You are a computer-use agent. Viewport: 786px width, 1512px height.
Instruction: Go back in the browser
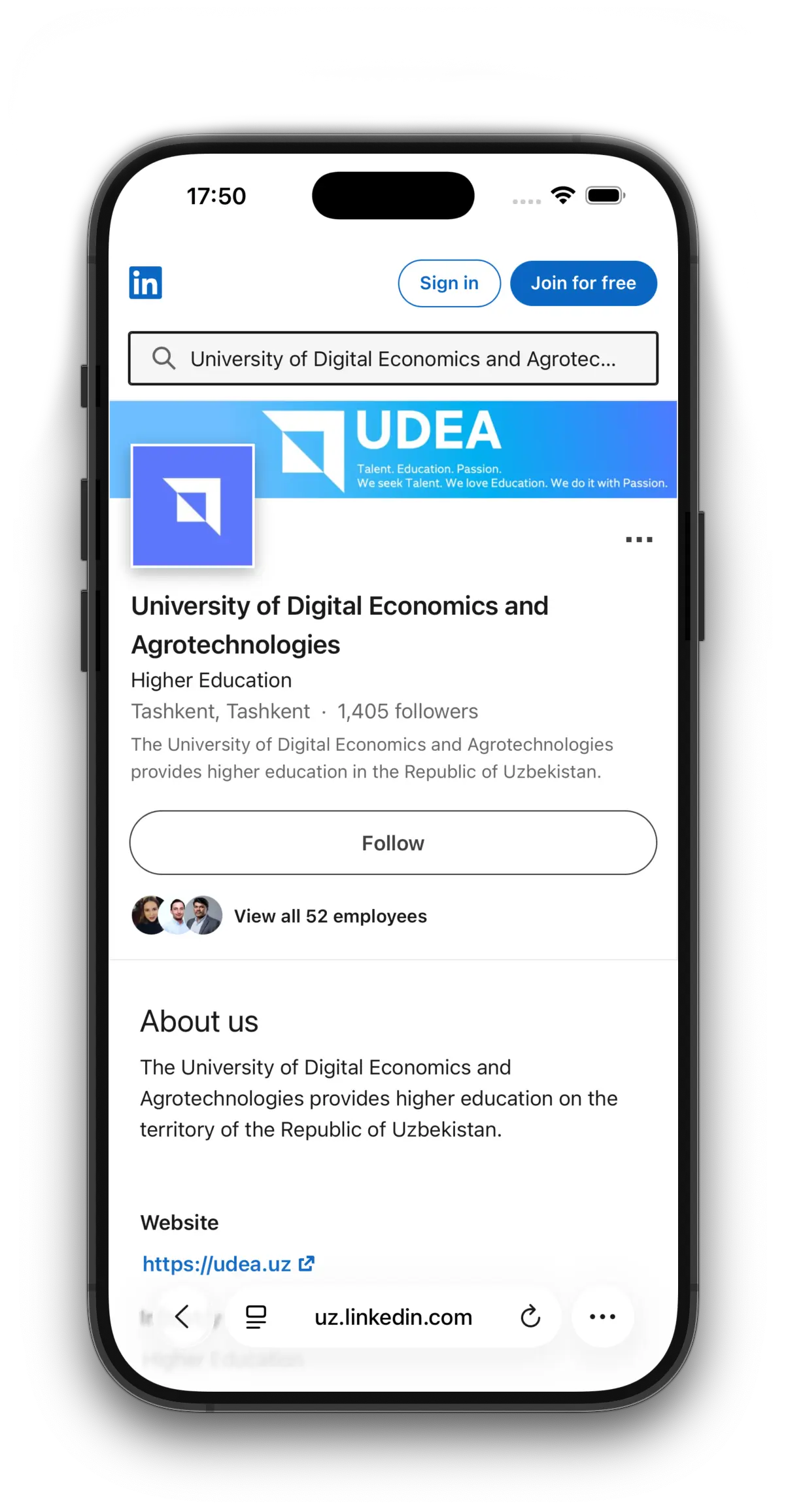coord(182,1316)
